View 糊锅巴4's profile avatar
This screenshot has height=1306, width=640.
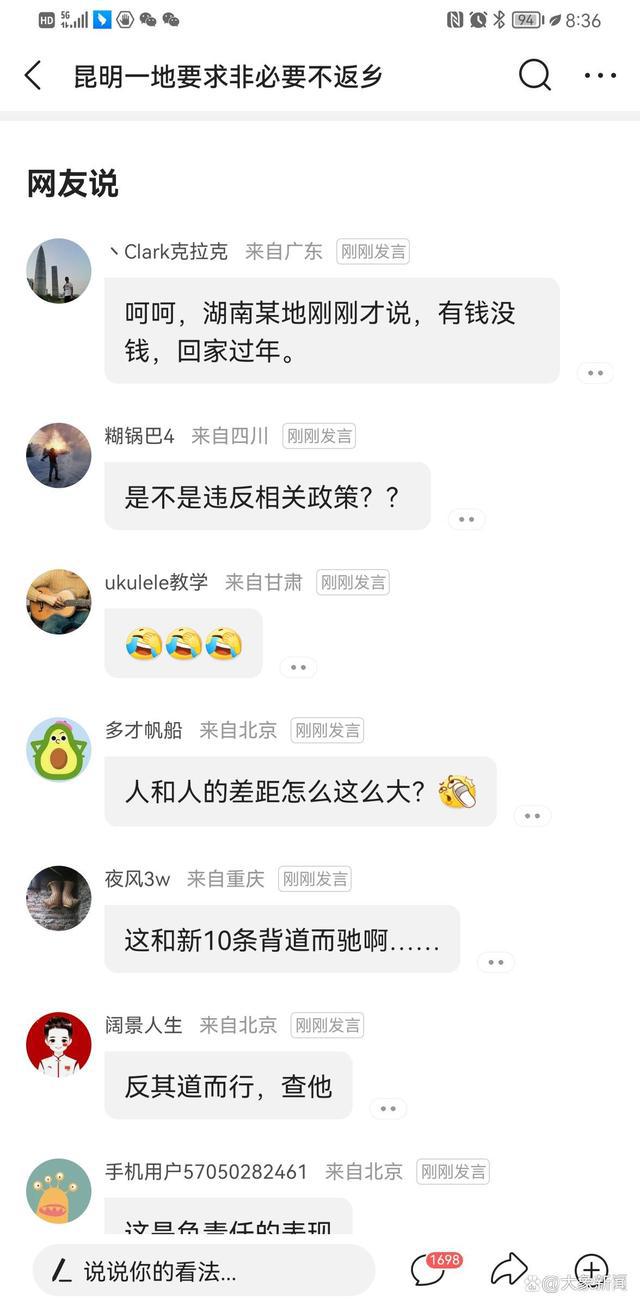[58, 455]
